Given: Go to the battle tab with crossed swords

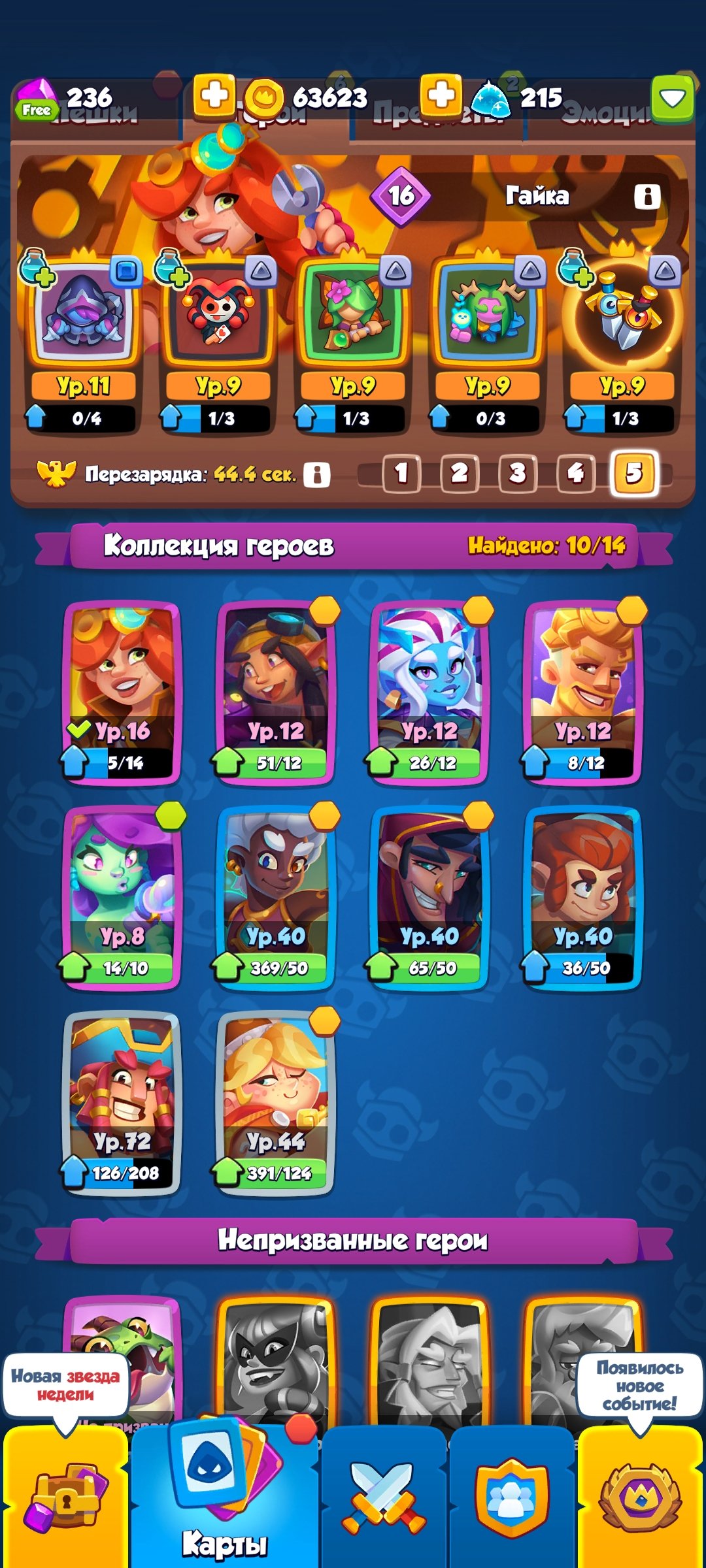Looking at the screenshot, I should tap(384, 1497).
